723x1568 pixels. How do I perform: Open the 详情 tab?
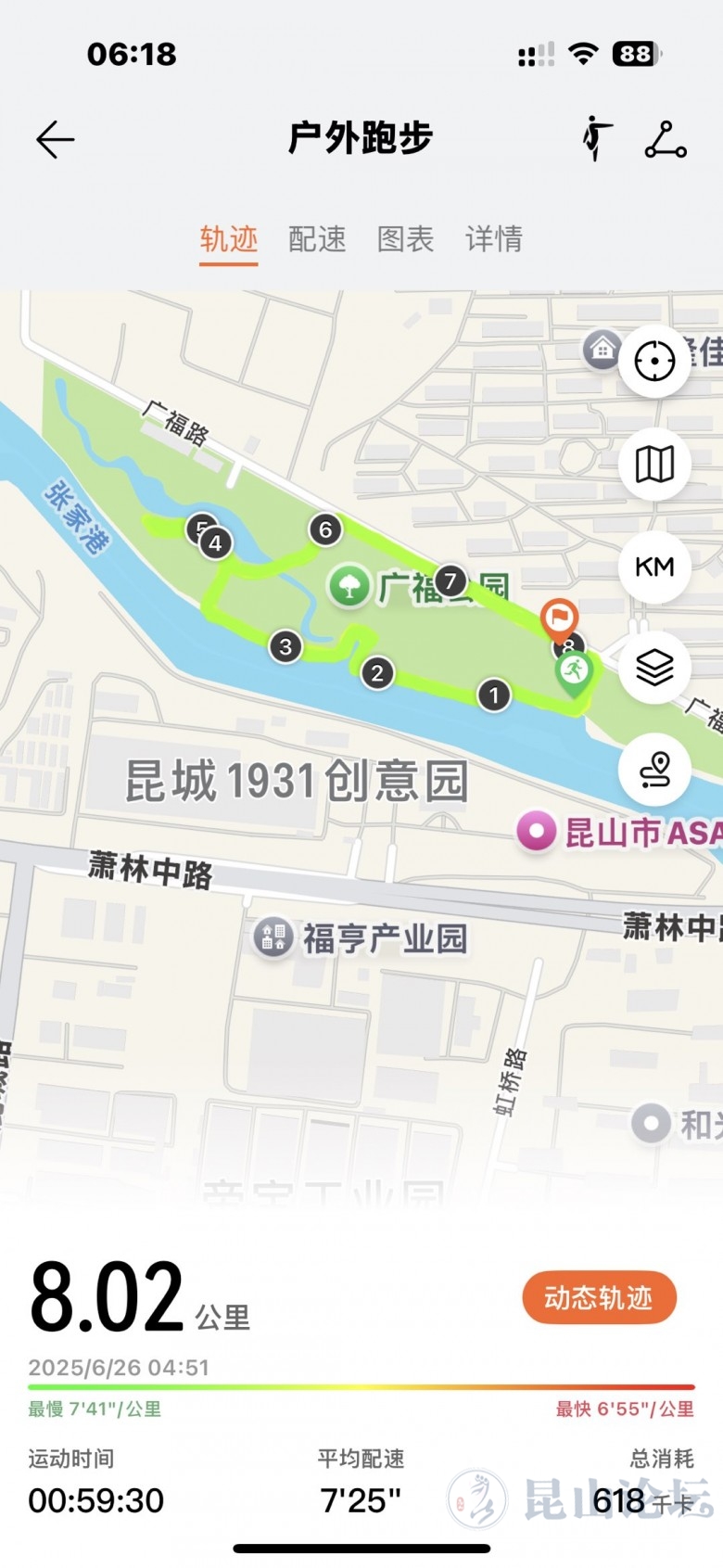pyautogui.click(x=493, y=239)
